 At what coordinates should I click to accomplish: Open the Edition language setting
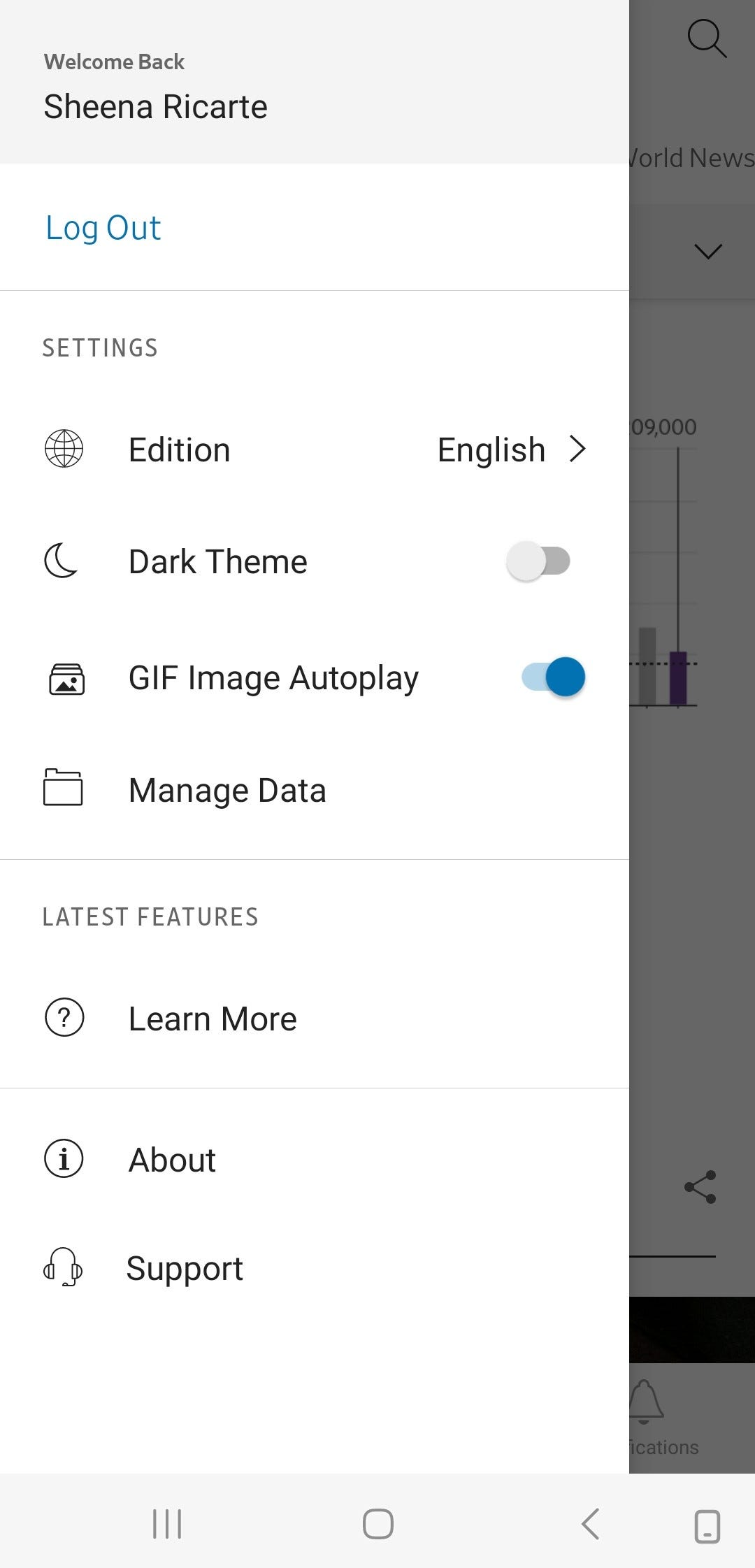click(315, 449)
